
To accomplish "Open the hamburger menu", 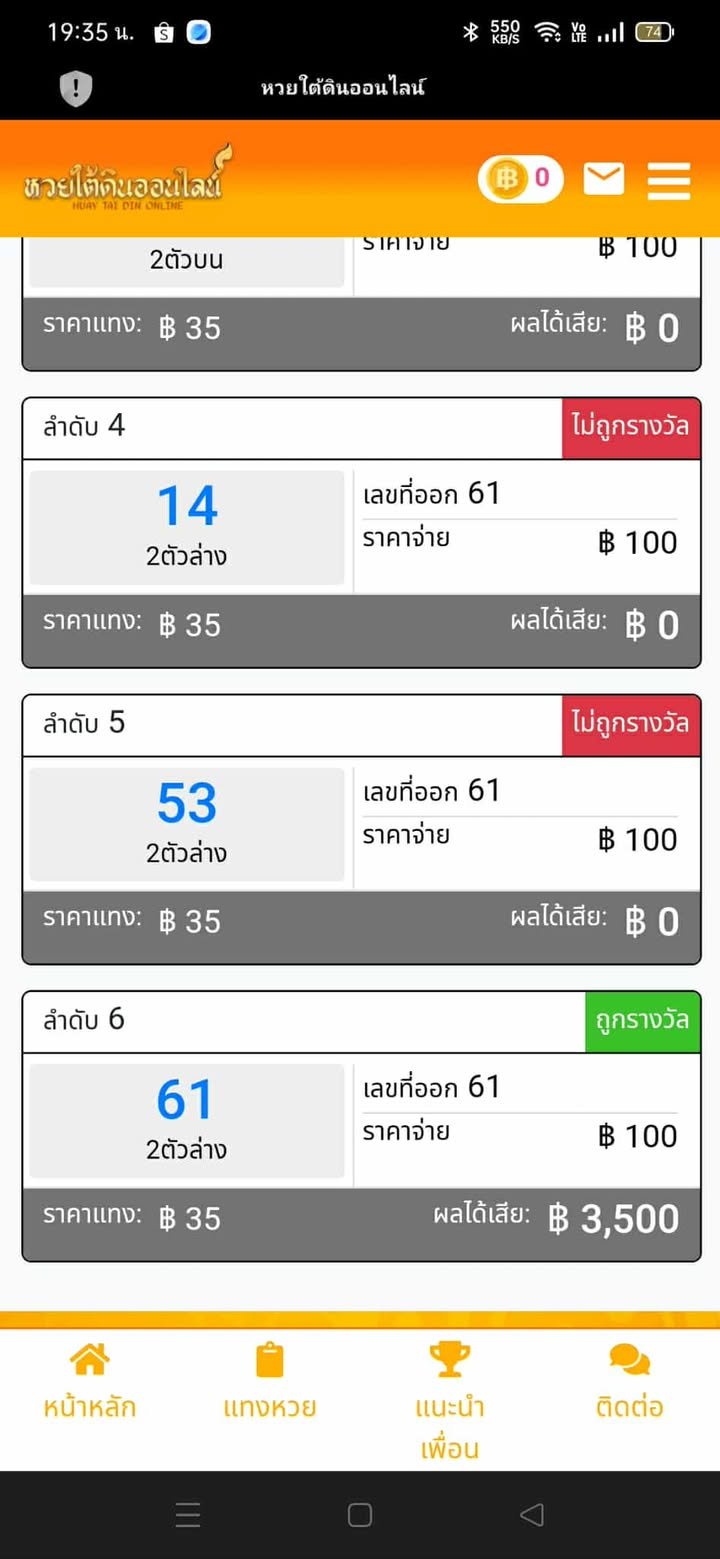I will click(669, 181).
